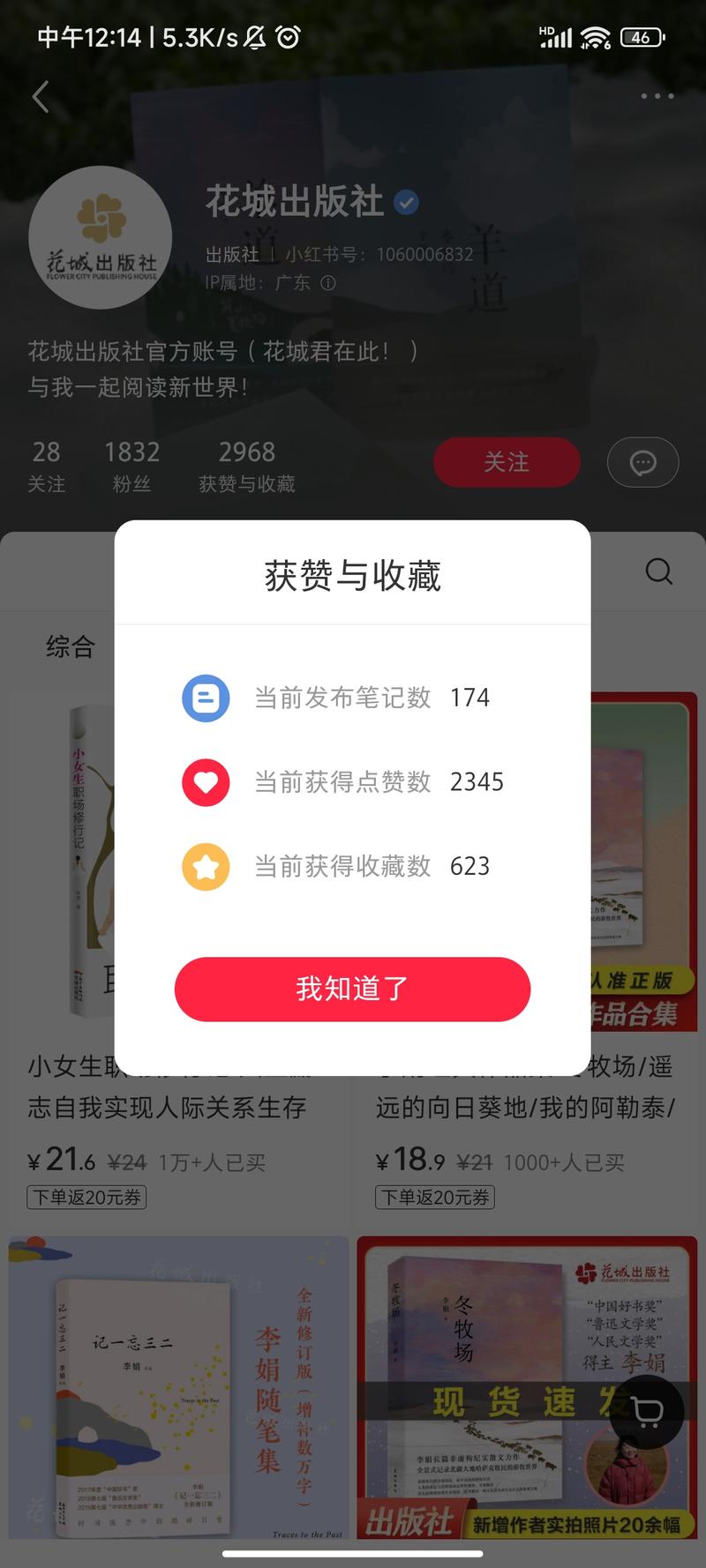Click the blue note icon beside 当前发布笔记数
Screen dimensions: 706x1568
coord(206,698)
